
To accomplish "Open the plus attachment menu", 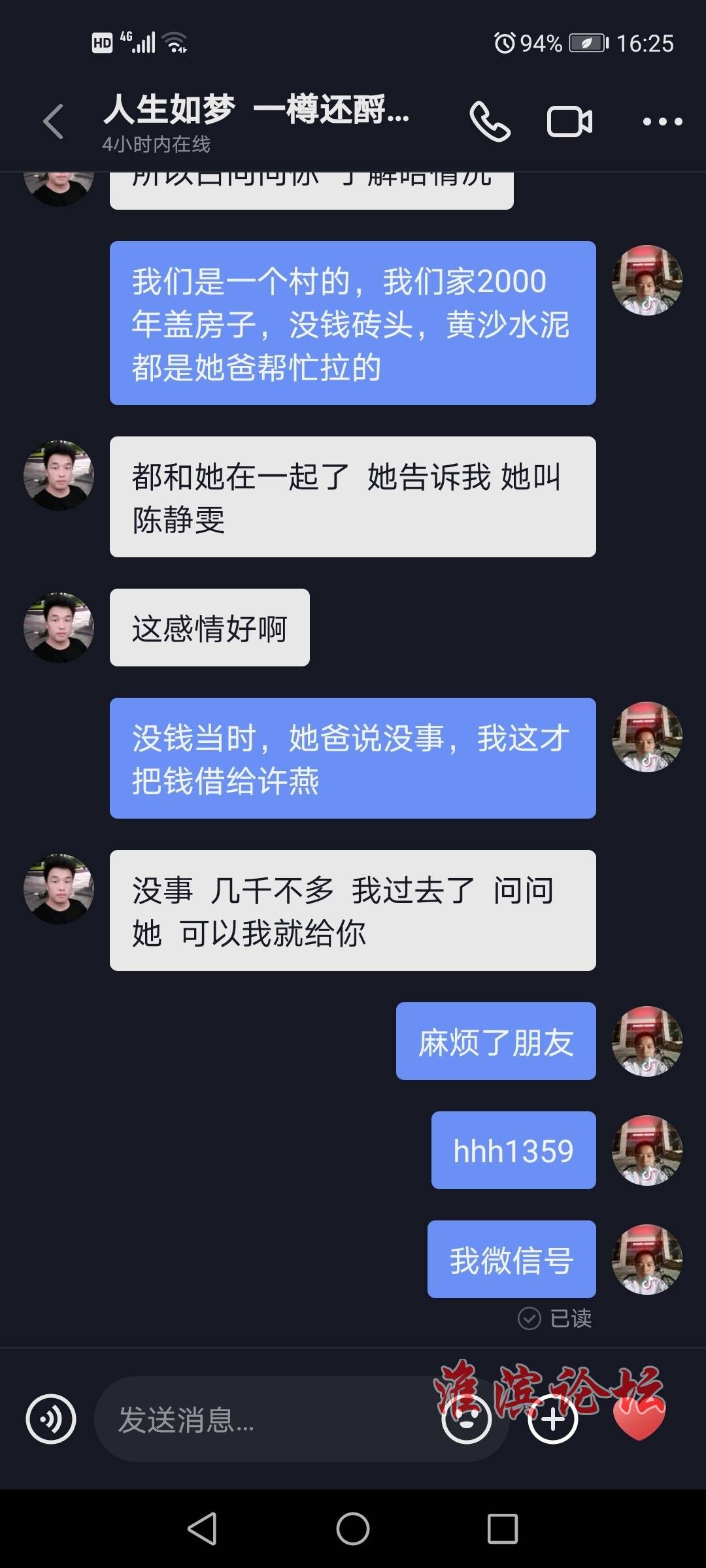I will click(x=553, y=1419).
